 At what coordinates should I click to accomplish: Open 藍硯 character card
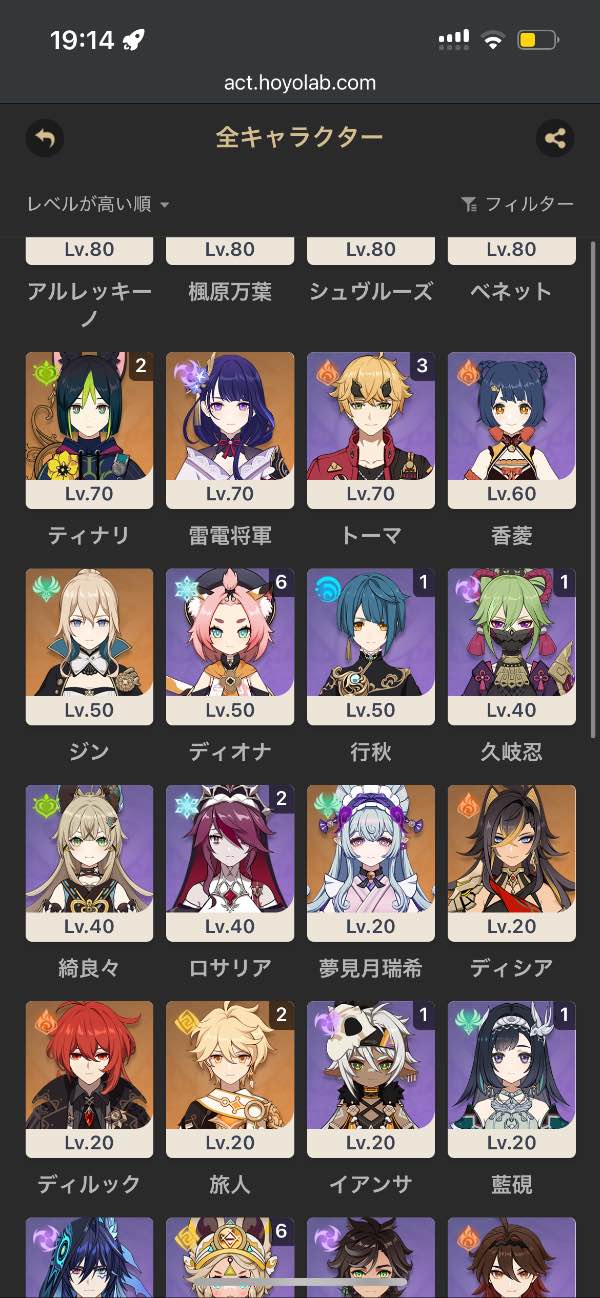[512, 1078]
